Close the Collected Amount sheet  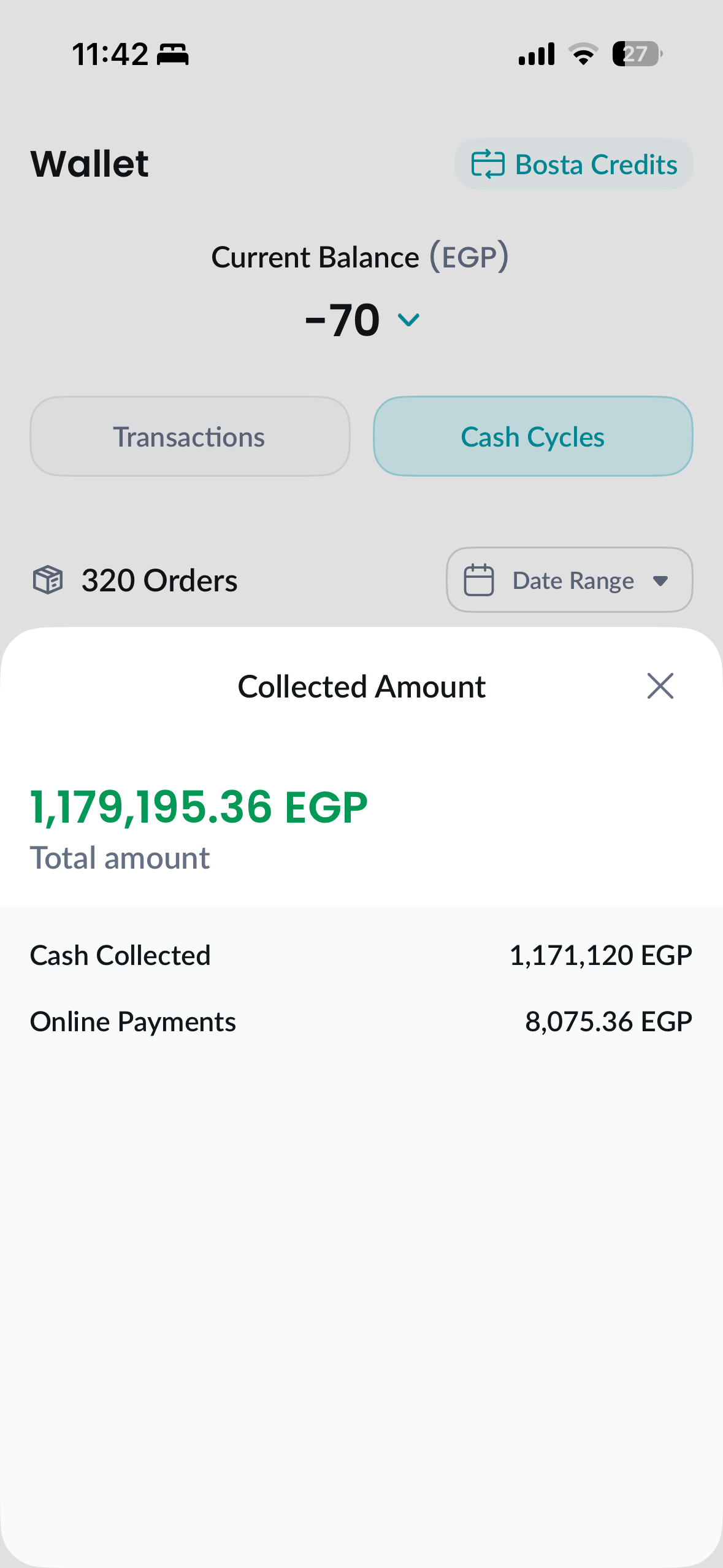[660, 686]
